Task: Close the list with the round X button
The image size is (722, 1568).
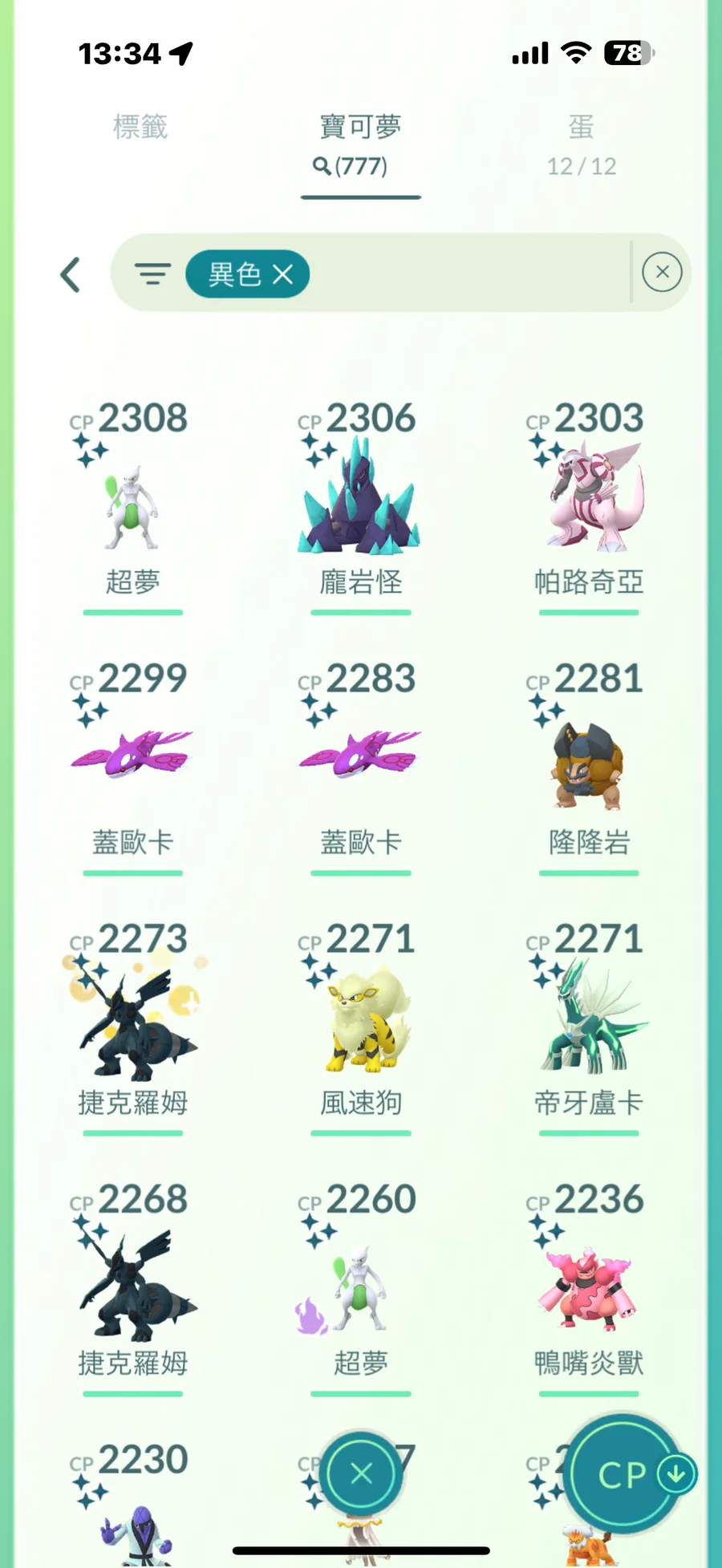Action: pyautogui.click(x=361, y=1473)
